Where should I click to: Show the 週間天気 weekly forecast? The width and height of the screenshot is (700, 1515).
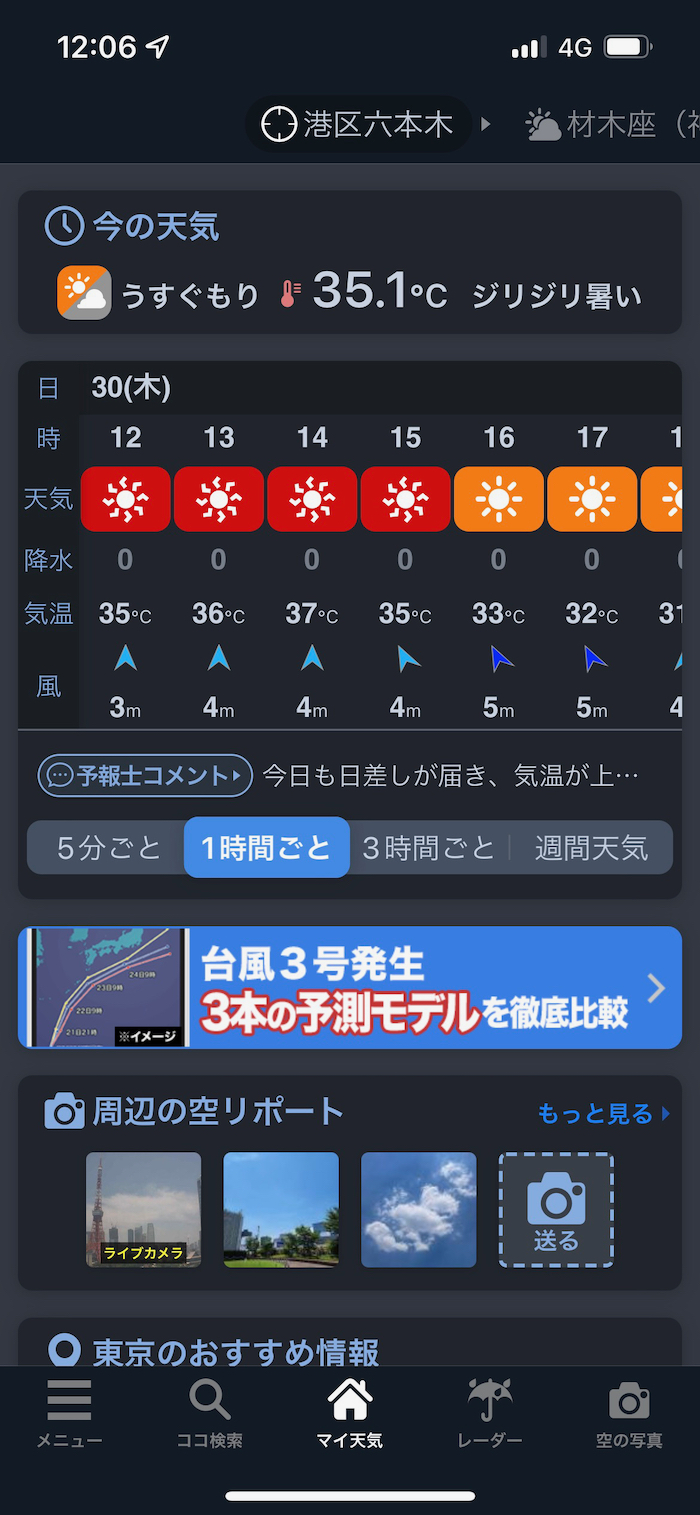(591, 848)
